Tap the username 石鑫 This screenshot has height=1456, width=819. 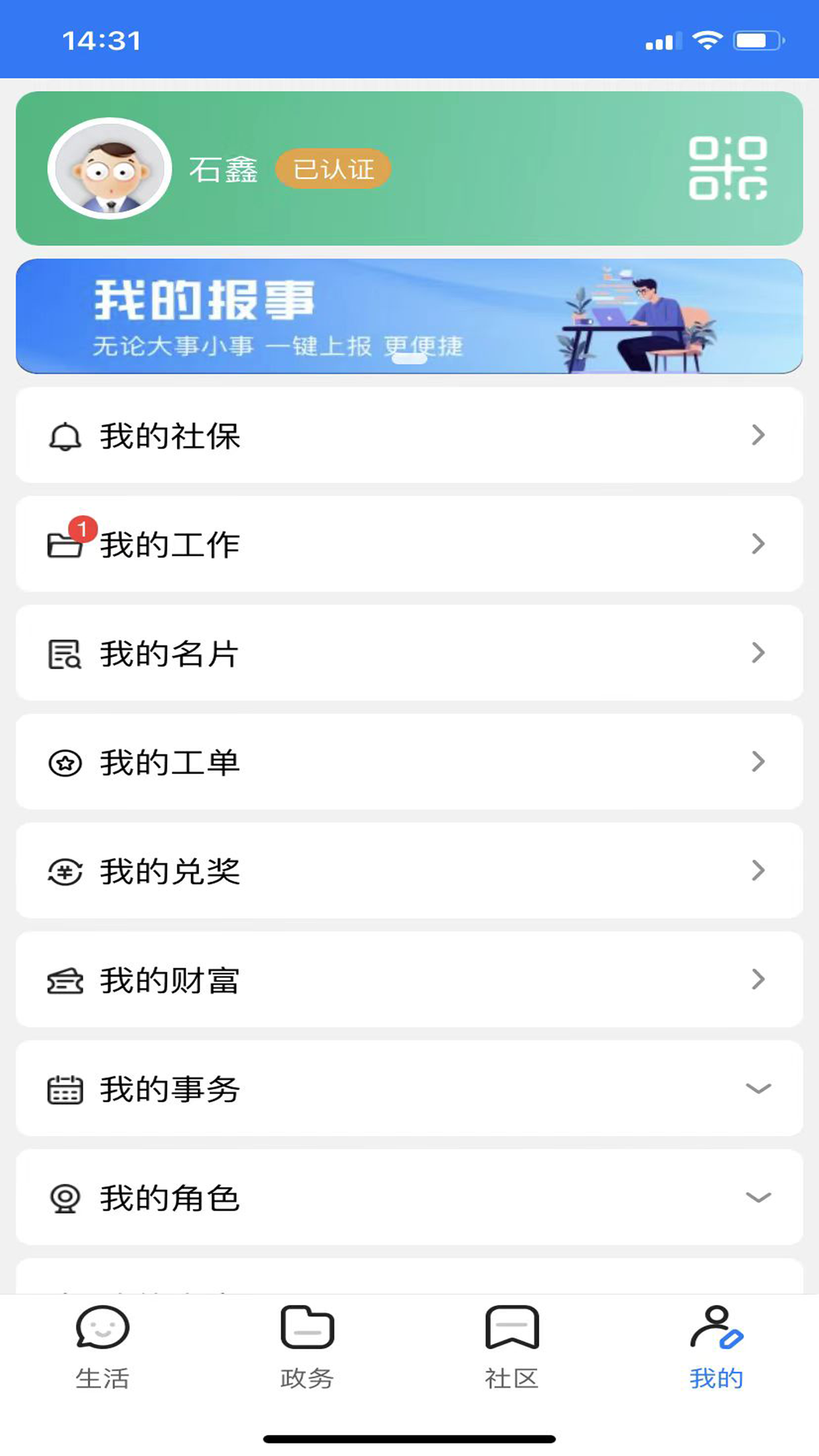225,169
